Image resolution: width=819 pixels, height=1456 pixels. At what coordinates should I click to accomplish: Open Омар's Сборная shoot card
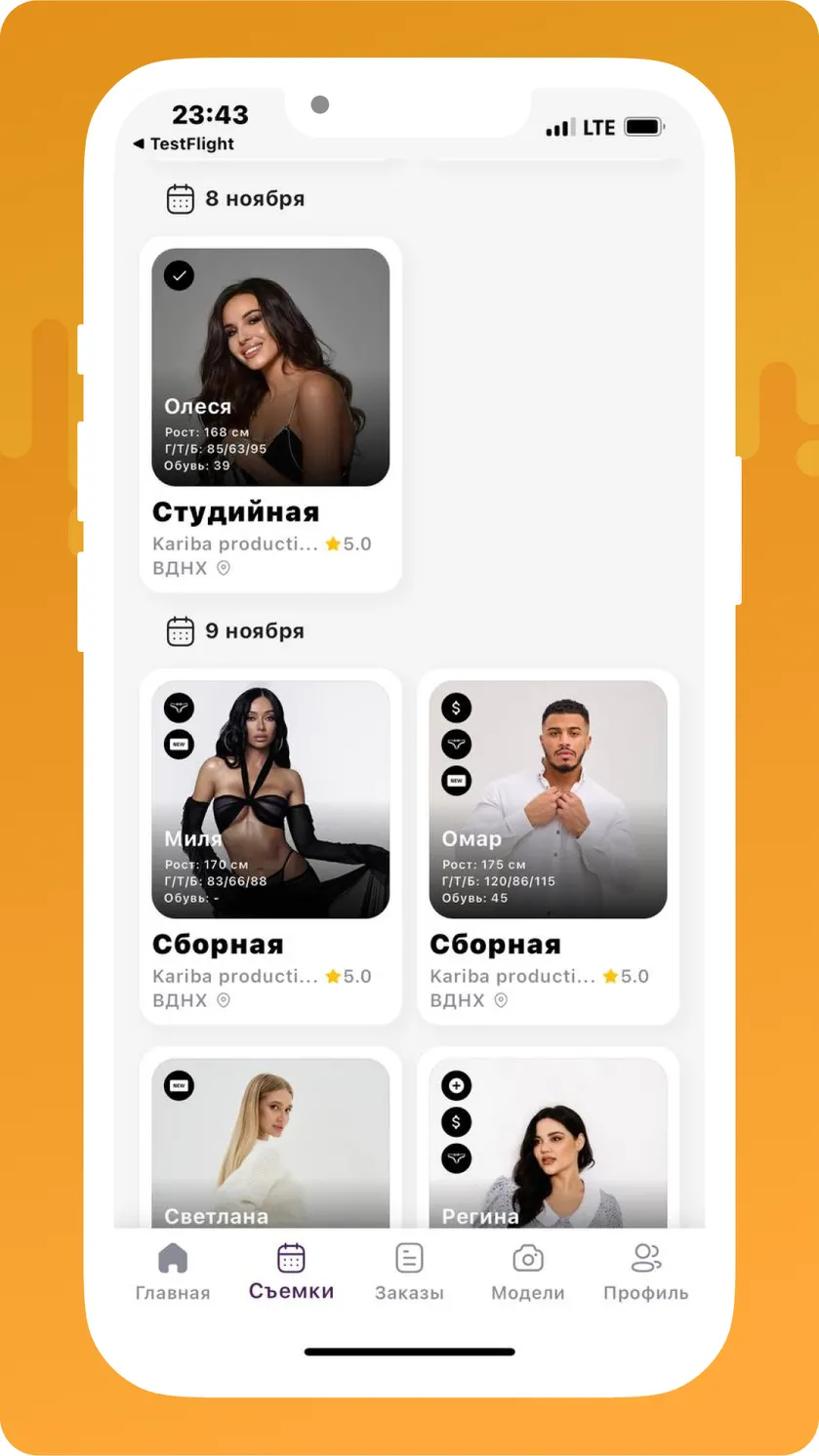[548, 847]
